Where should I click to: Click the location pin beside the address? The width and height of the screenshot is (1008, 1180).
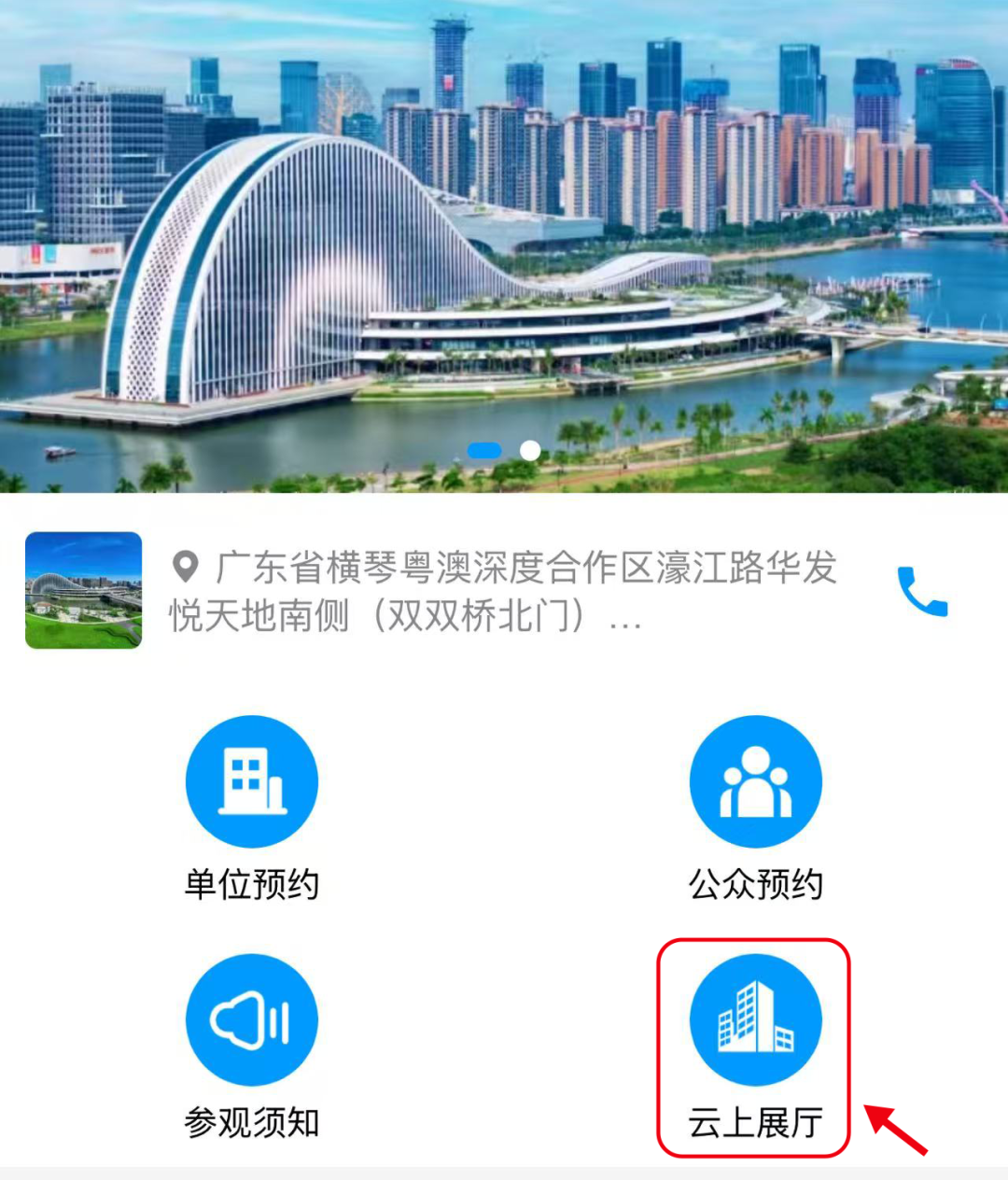(185, 564)
